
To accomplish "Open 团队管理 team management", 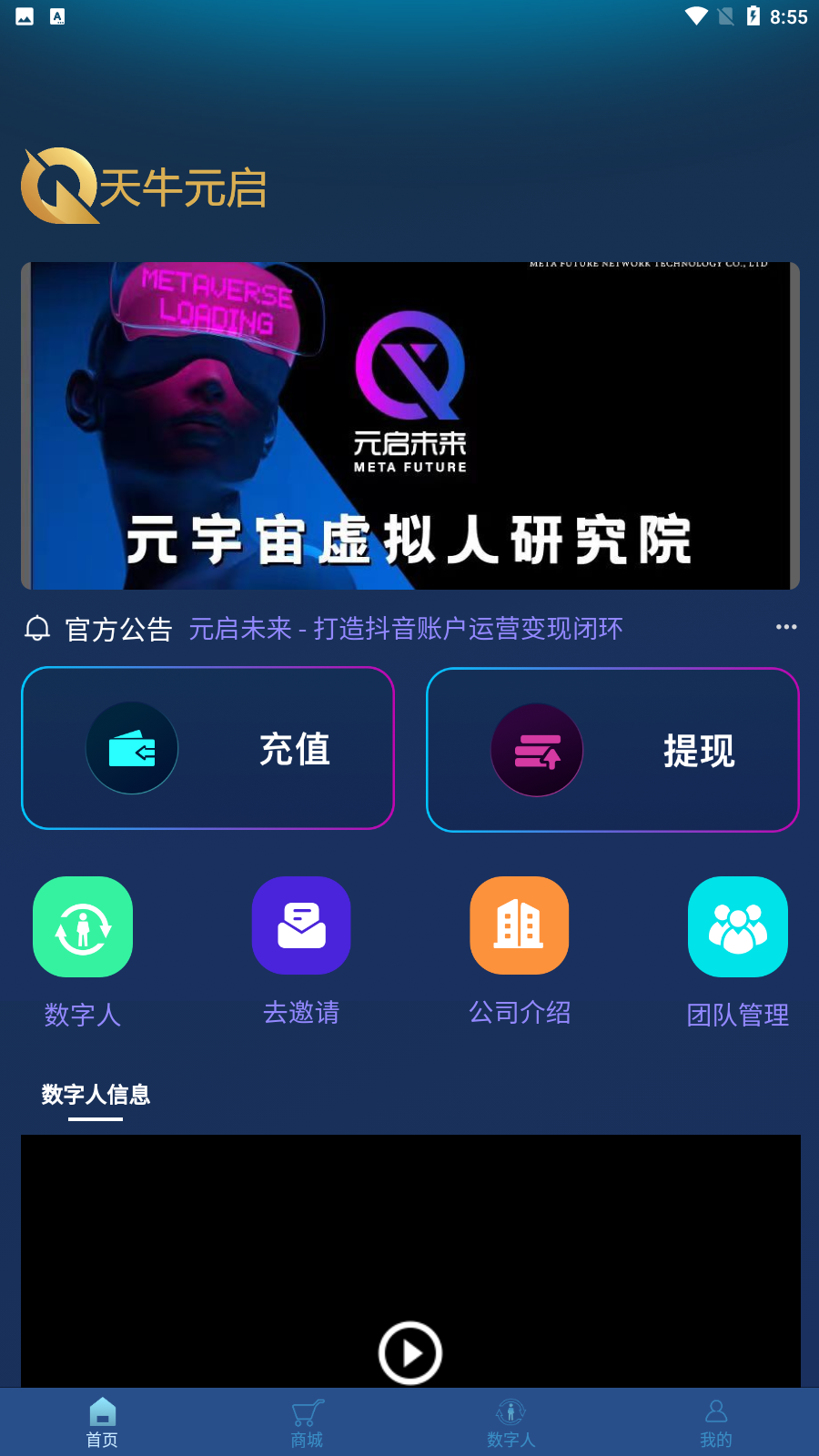I will point(738,927).
